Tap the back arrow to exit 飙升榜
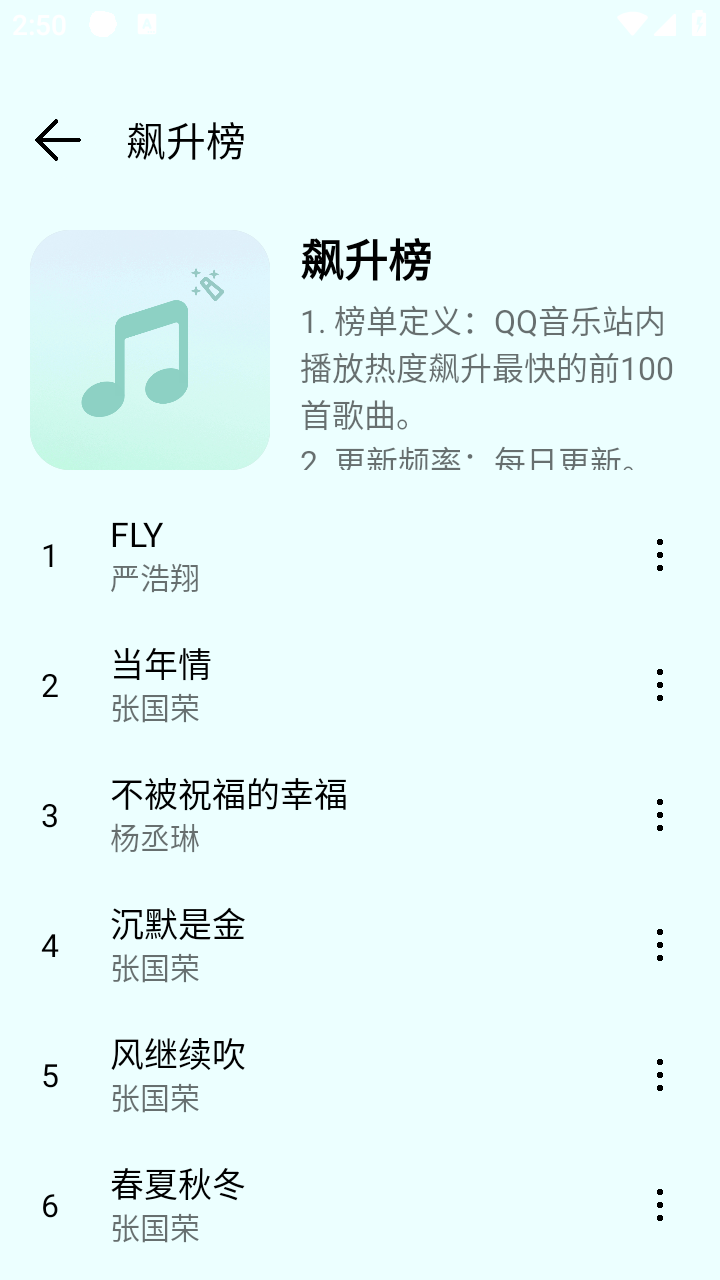 point(57,140)
